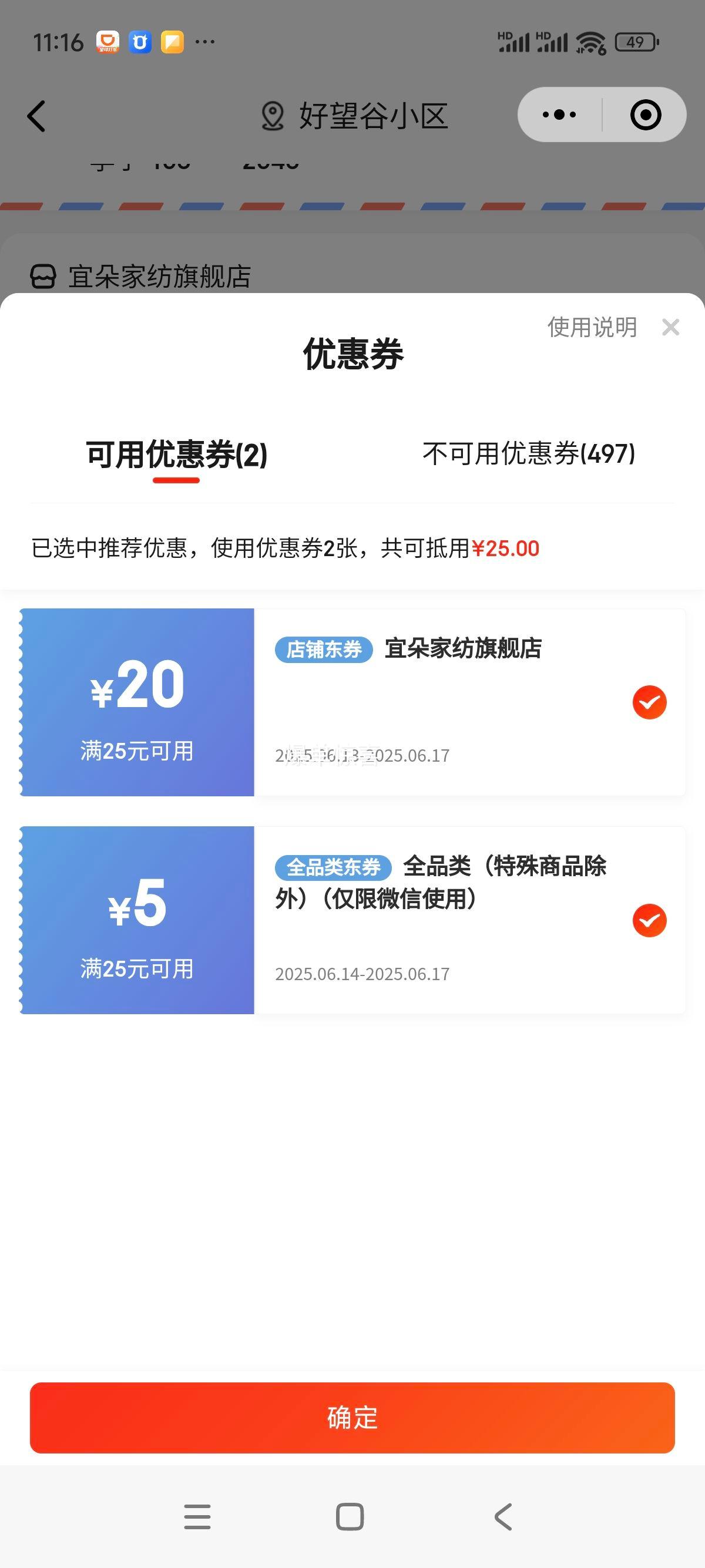Uncheck the ¥20 店铺东券 coupon

coord(650,702)
